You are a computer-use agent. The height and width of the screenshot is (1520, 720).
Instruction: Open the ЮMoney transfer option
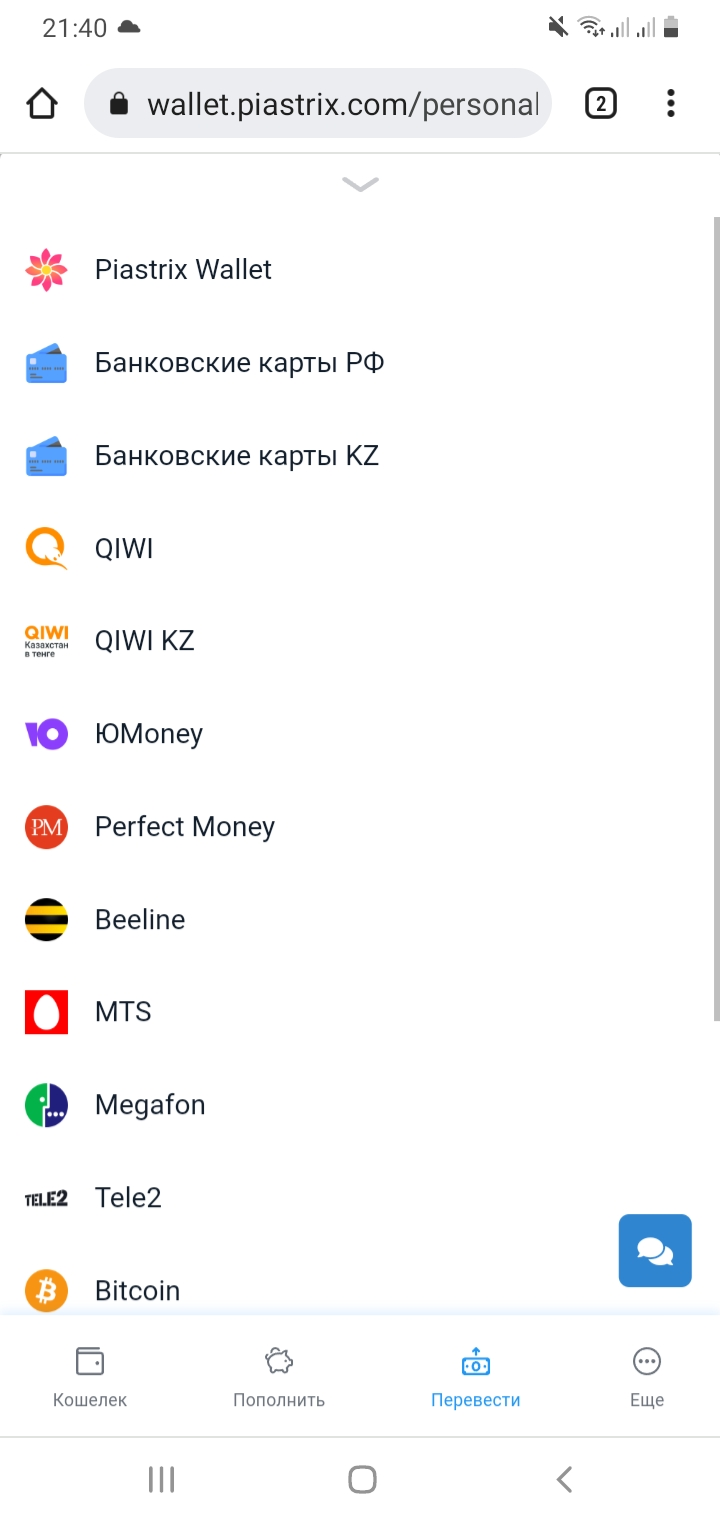coord(360,734)
